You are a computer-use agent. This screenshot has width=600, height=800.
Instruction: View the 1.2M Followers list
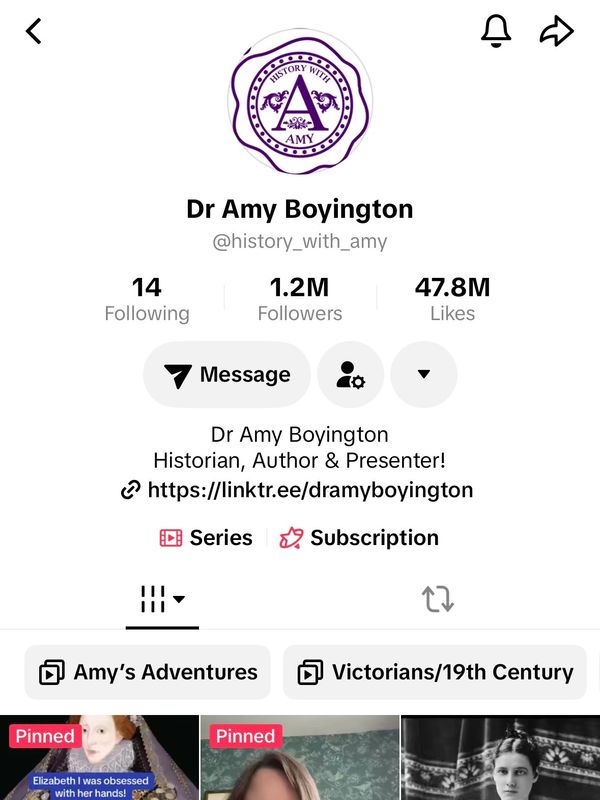tap(299, 300)
